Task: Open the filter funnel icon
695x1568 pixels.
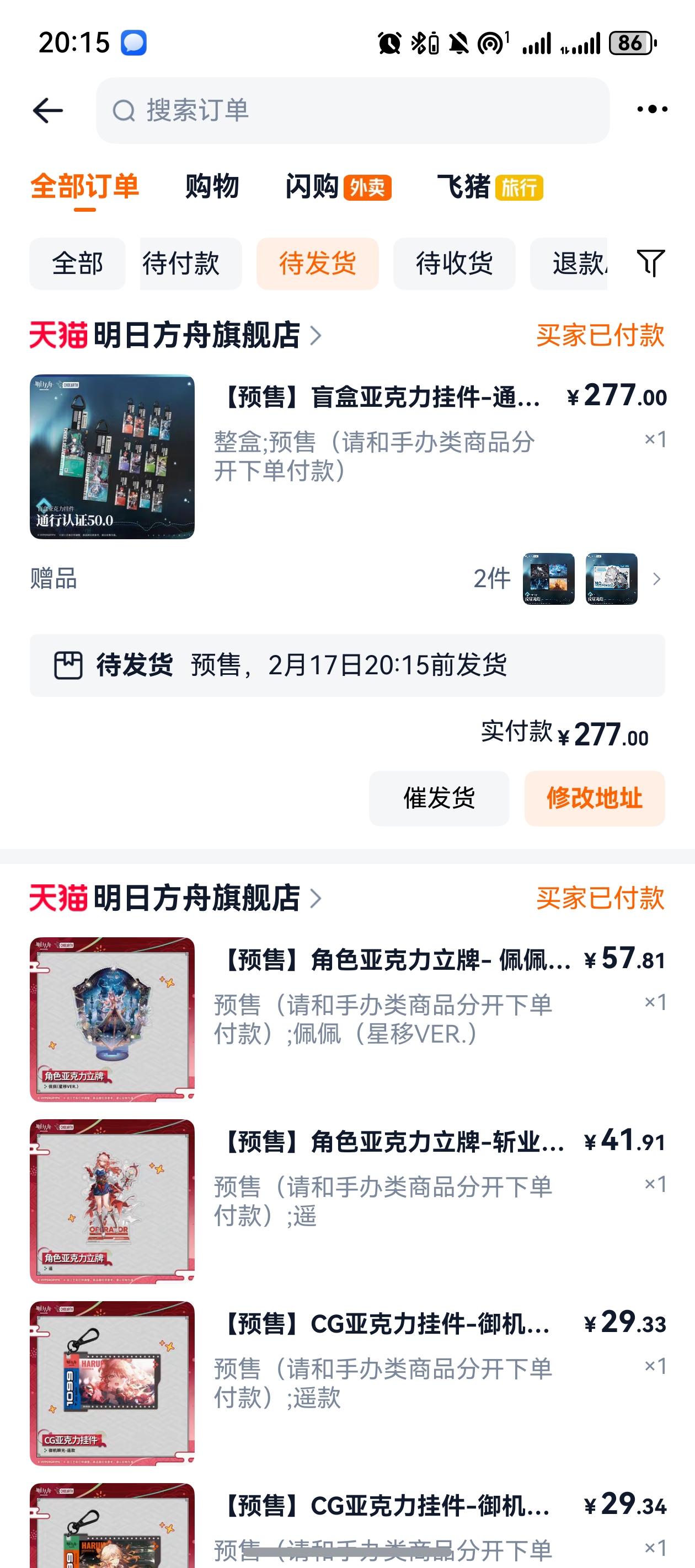Action: pyautogui.click(x=651, y=263)
